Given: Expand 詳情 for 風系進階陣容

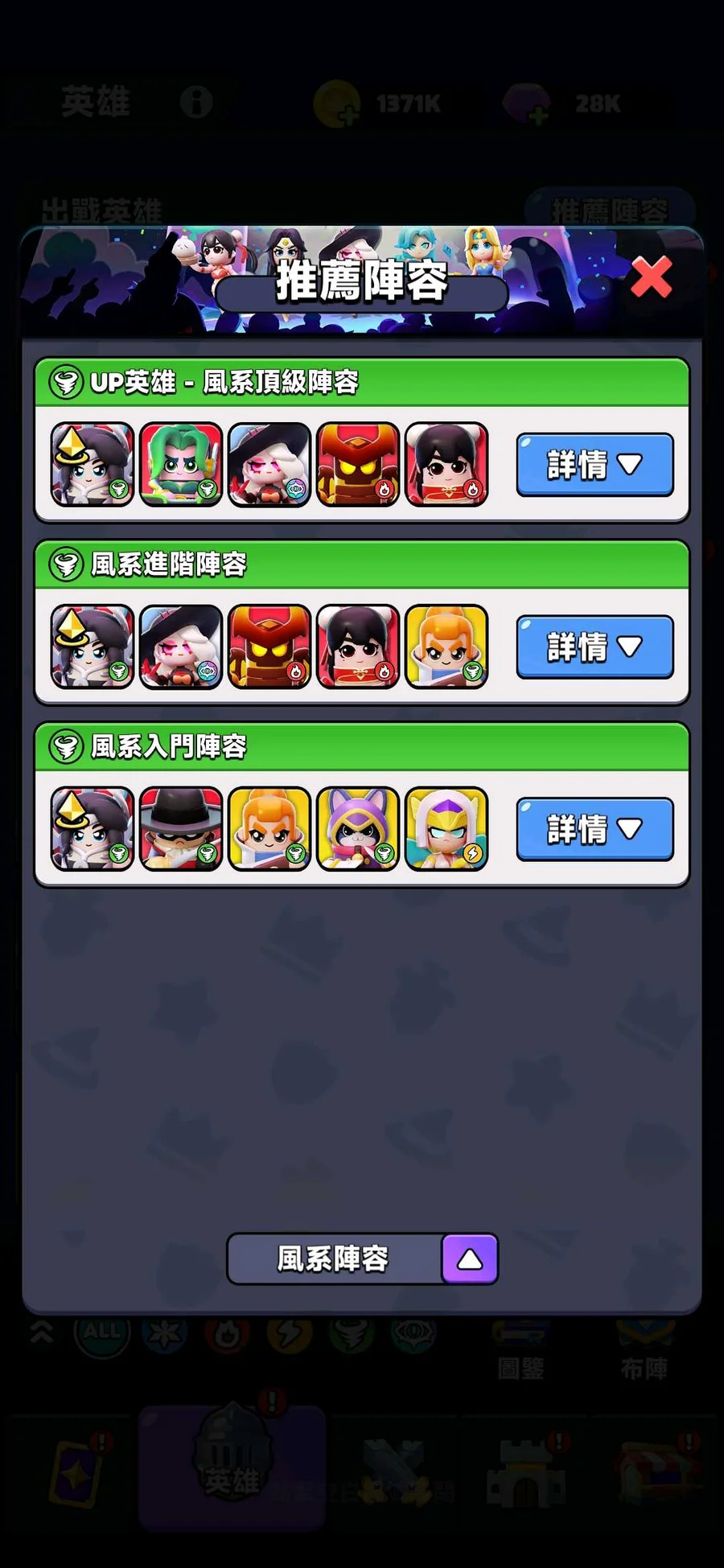Looking at the screenshot, I should click(594, 646).
